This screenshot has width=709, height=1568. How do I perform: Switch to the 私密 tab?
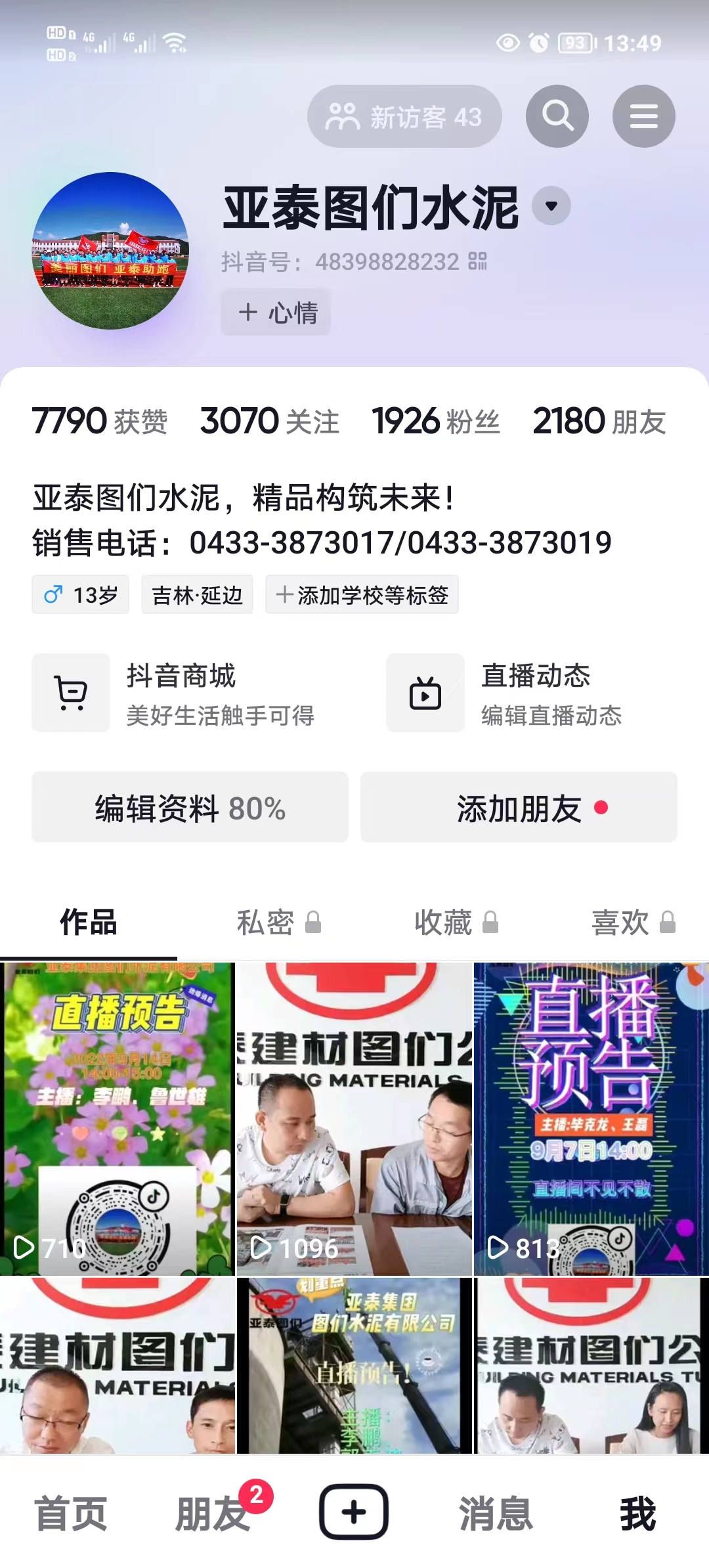[278, 923]
